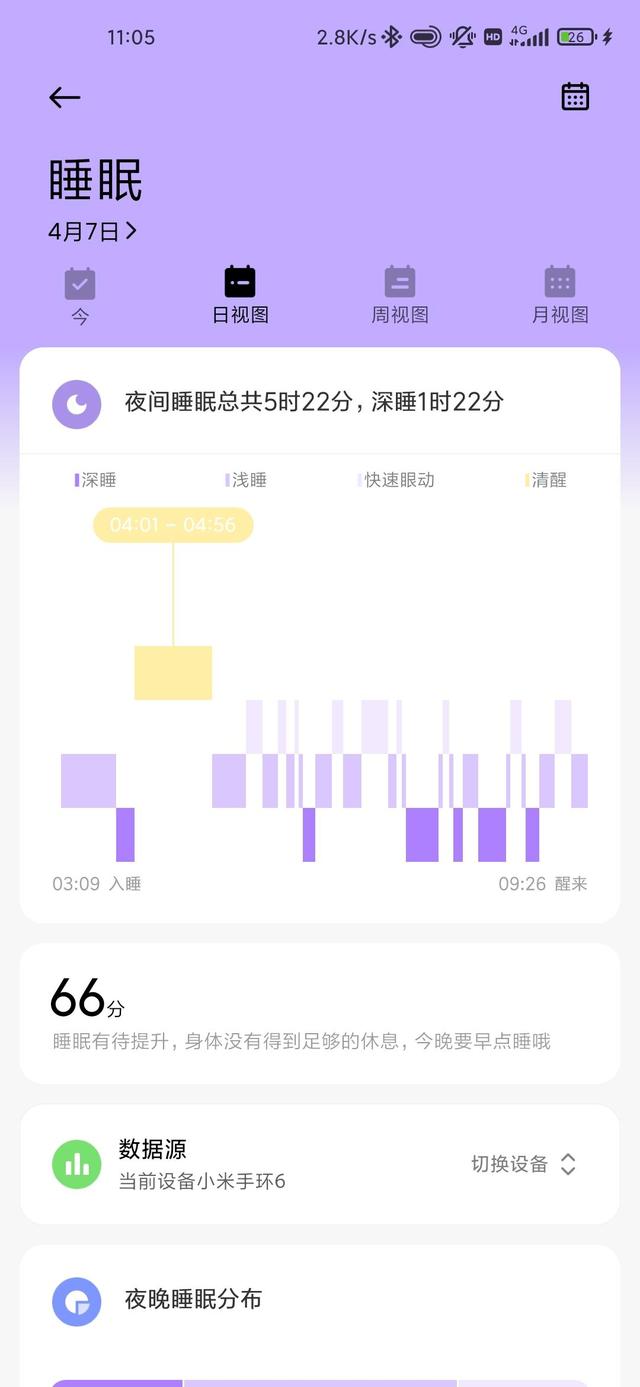Switch to the 月视图 tab
Screen dimensions: 640x1387
click(560, 296)
